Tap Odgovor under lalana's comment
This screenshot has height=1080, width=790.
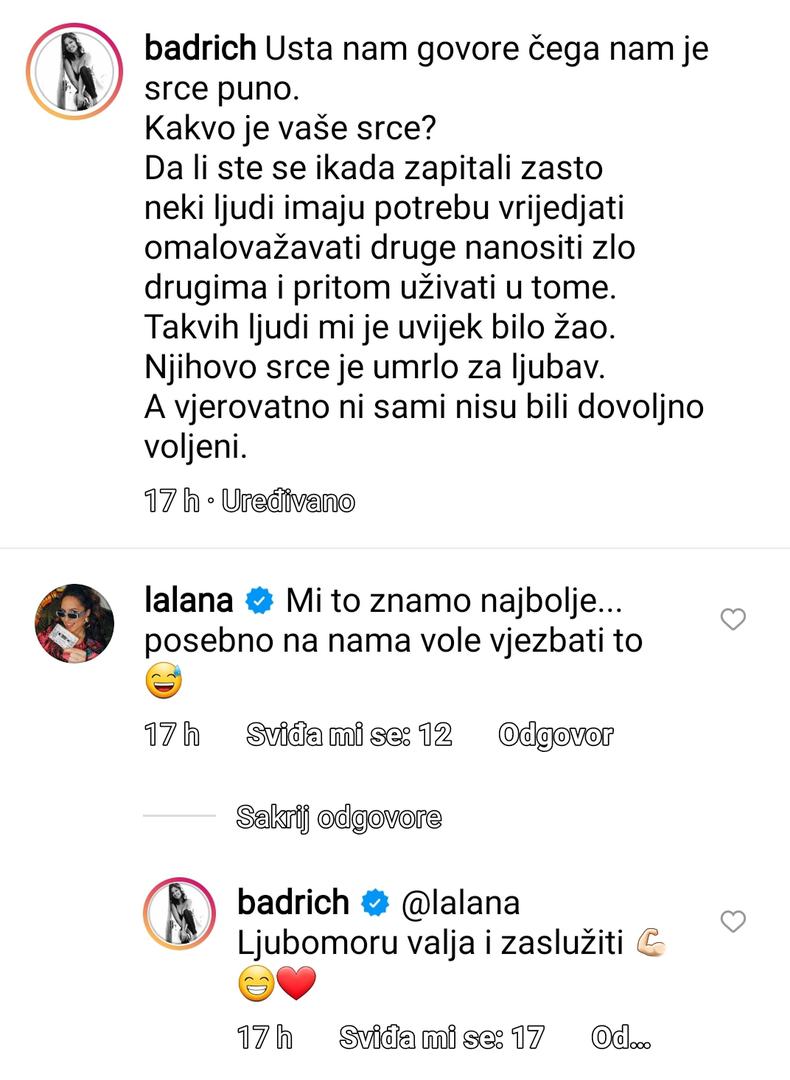point(555,736)
